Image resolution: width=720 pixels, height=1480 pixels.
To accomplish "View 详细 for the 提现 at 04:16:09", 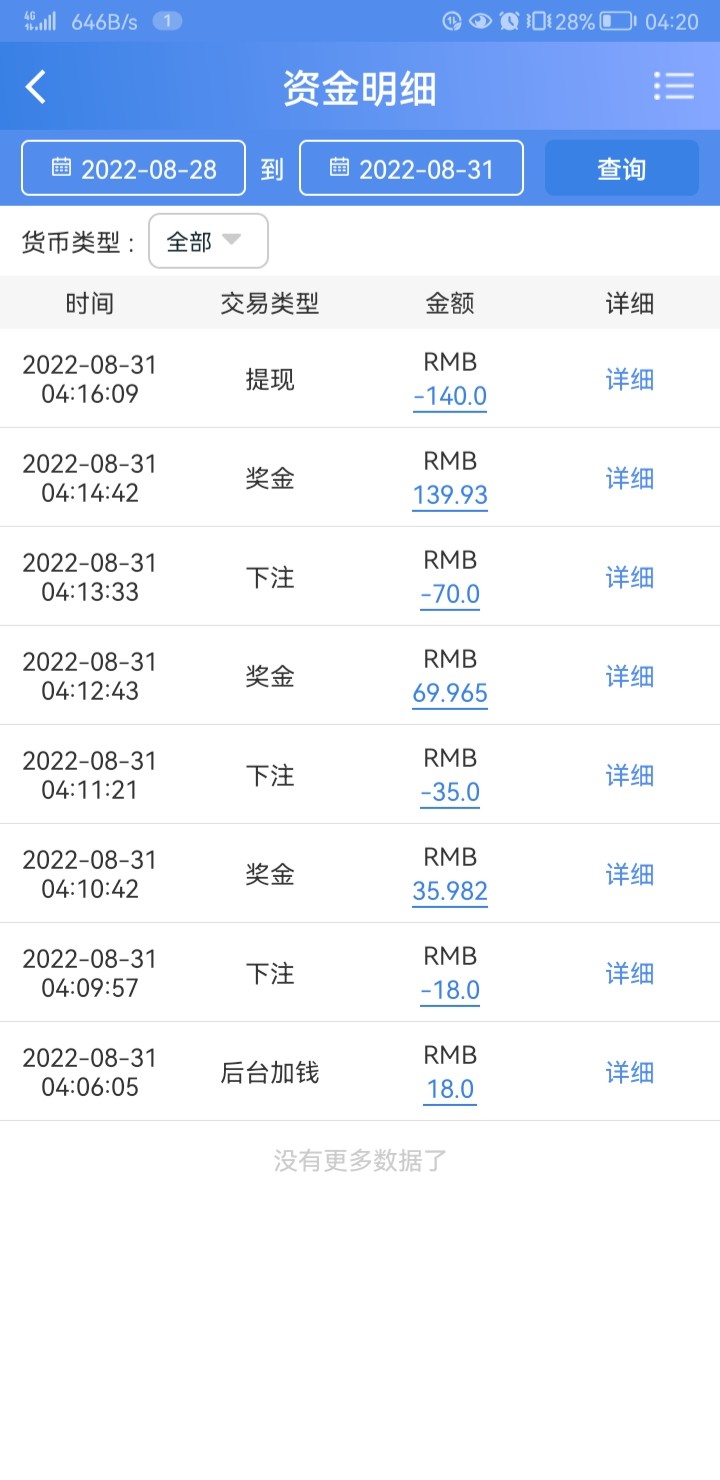I will 629,379.
